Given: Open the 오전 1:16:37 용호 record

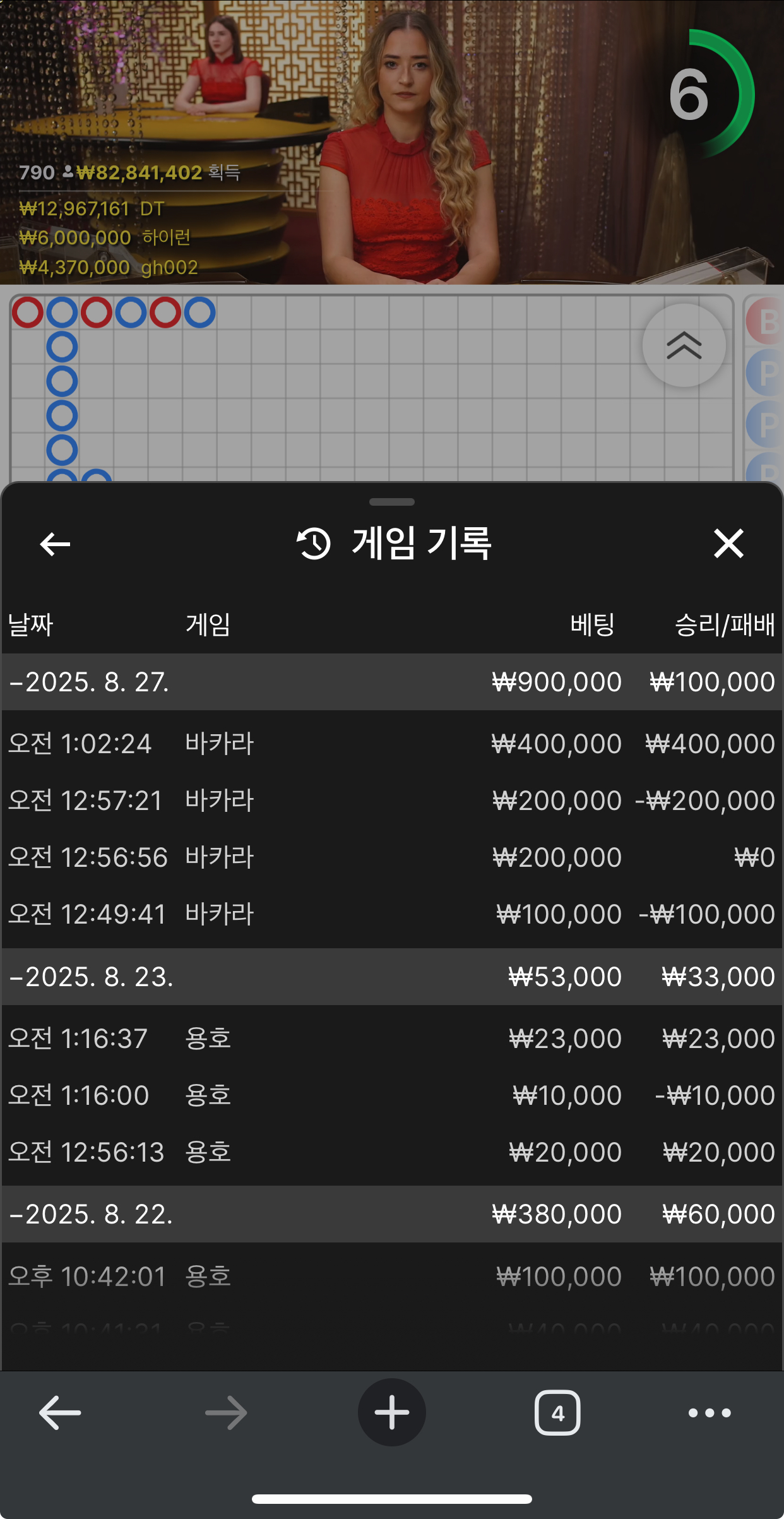Looking at the screenshot, I should click(x=392, y=1039).
